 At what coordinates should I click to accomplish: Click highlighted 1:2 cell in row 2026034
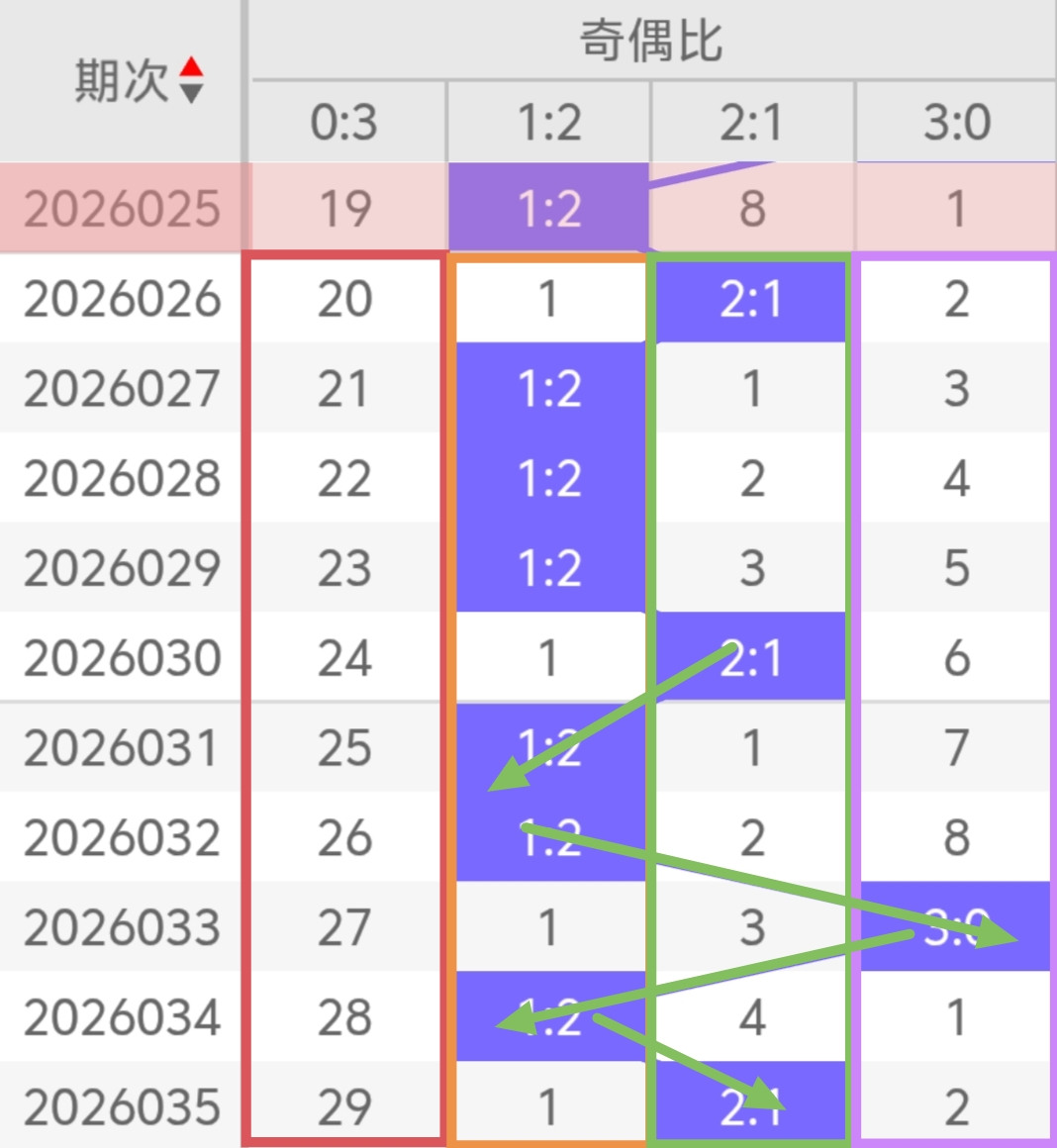point(547,1017)
